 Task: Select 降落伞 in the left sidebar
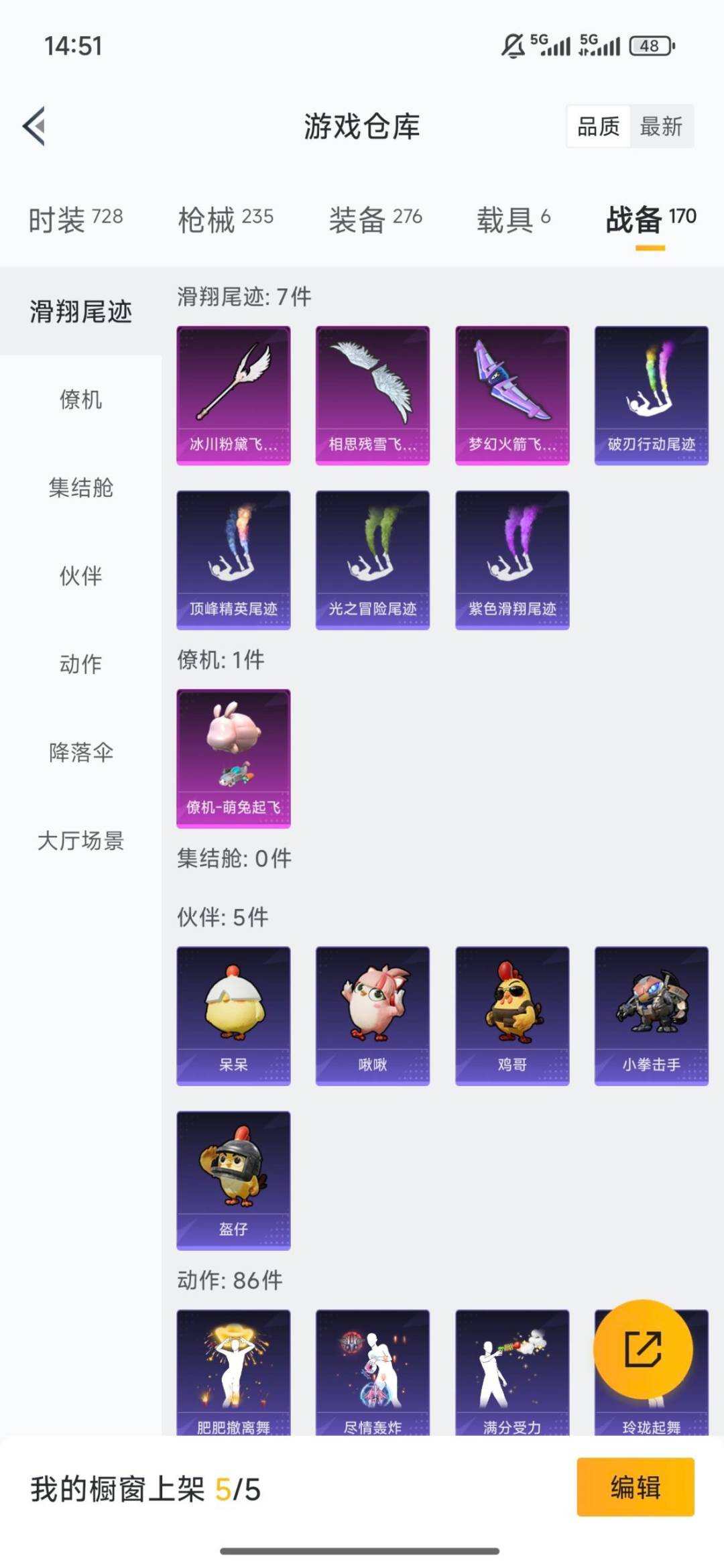click(81, 753)
